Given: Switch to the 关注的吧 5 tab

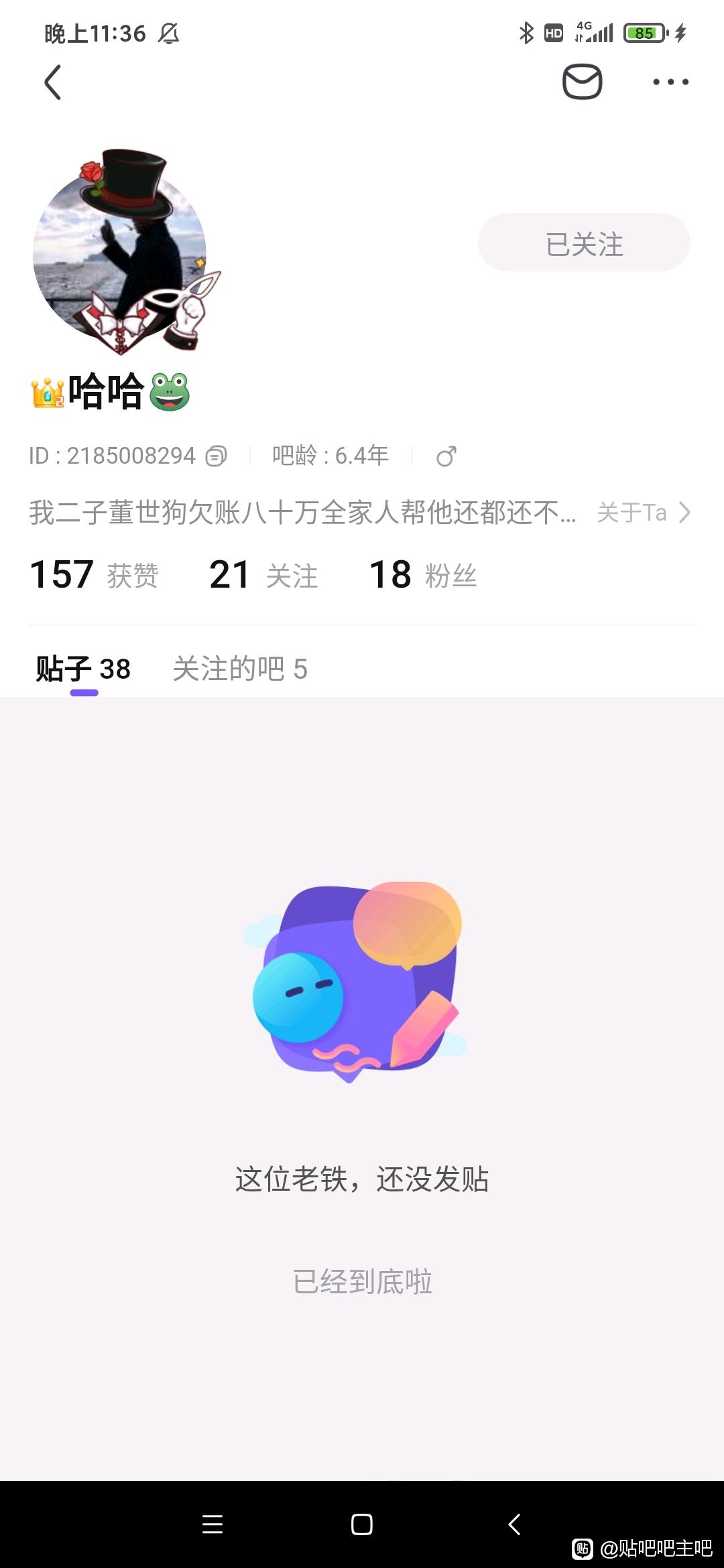Looking at the screenshot, I should [x=240, y=669].
